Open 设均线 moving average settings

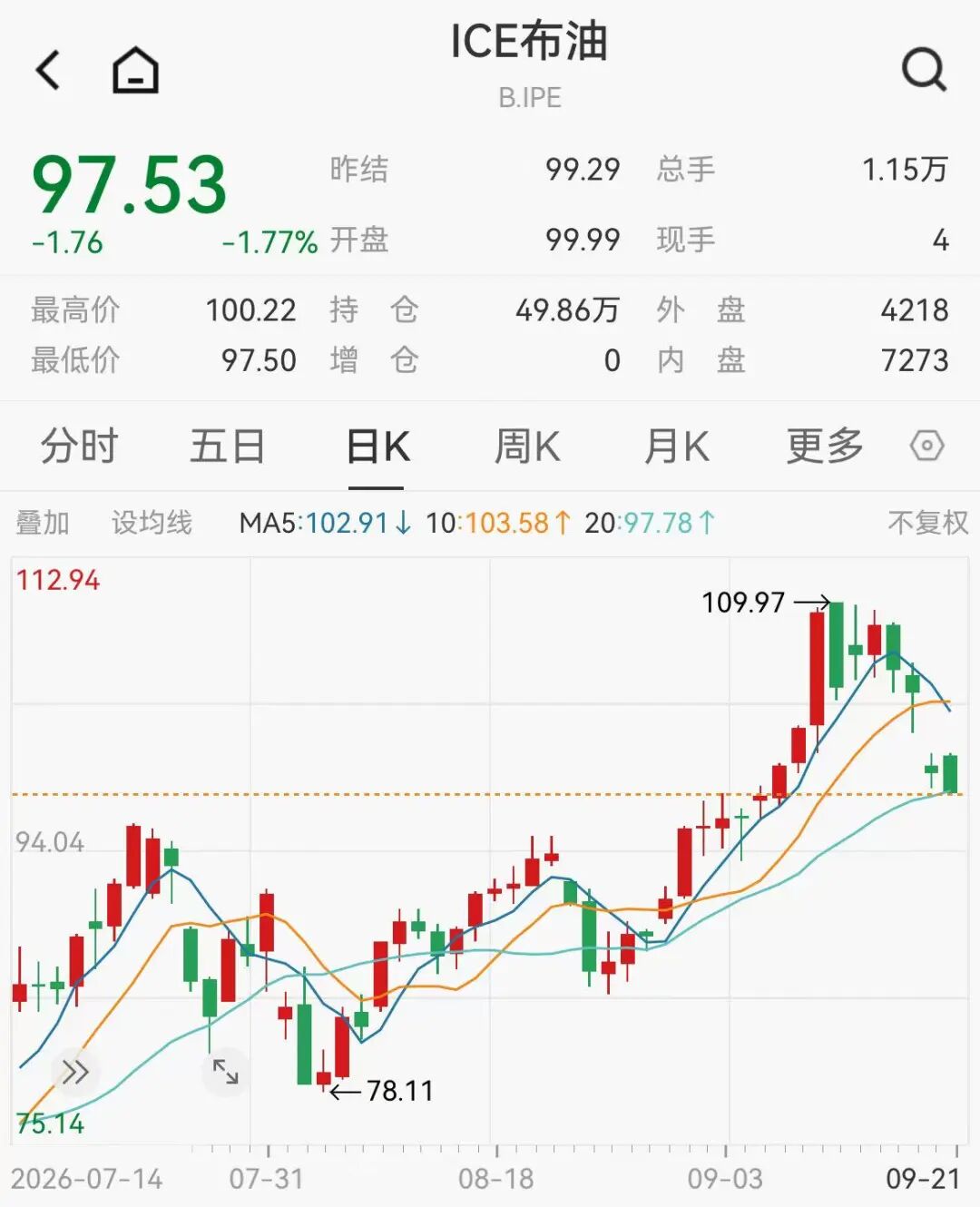point(152,523)
